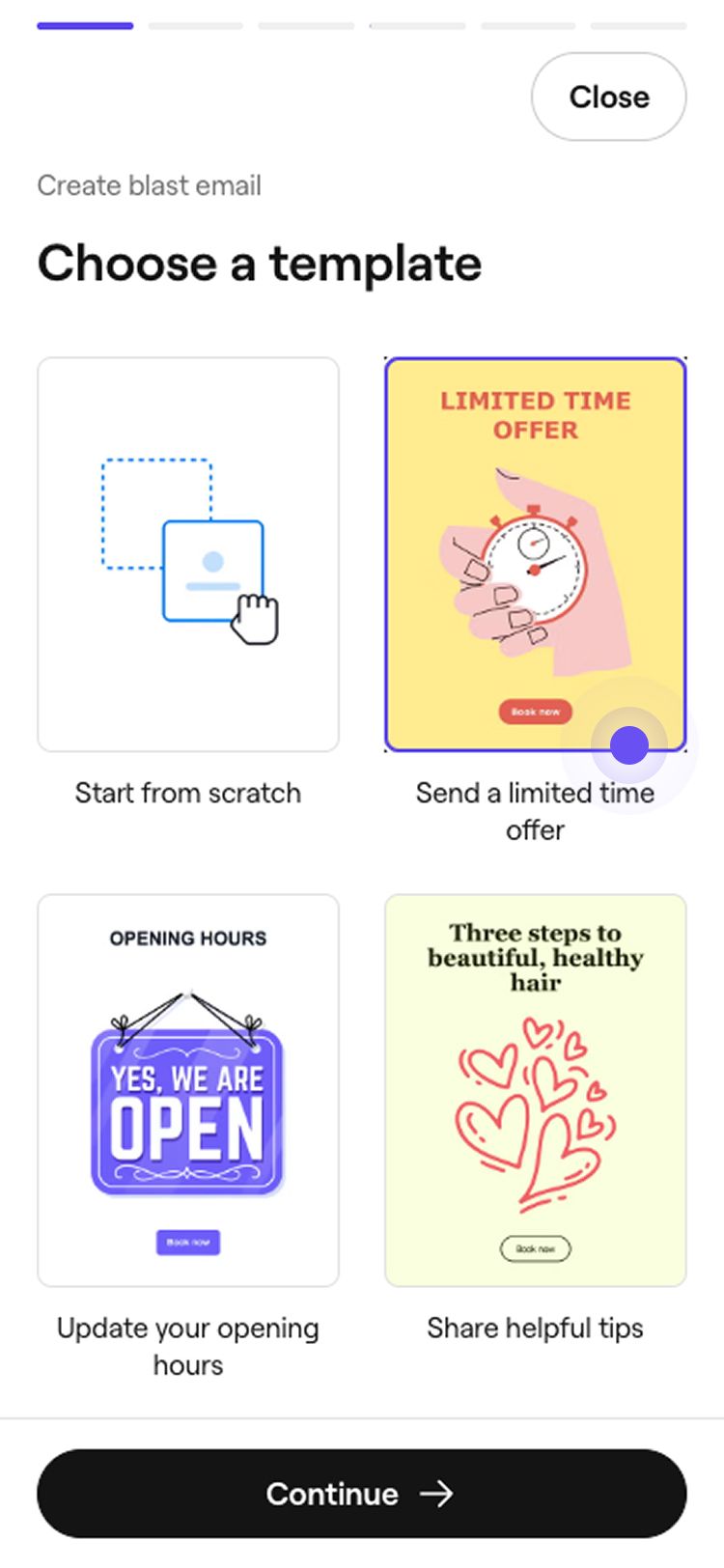Image resolution: width=724 pixels, height=1568 pixels.
Task: Close the blast email creator
Action: click(608, 97)
